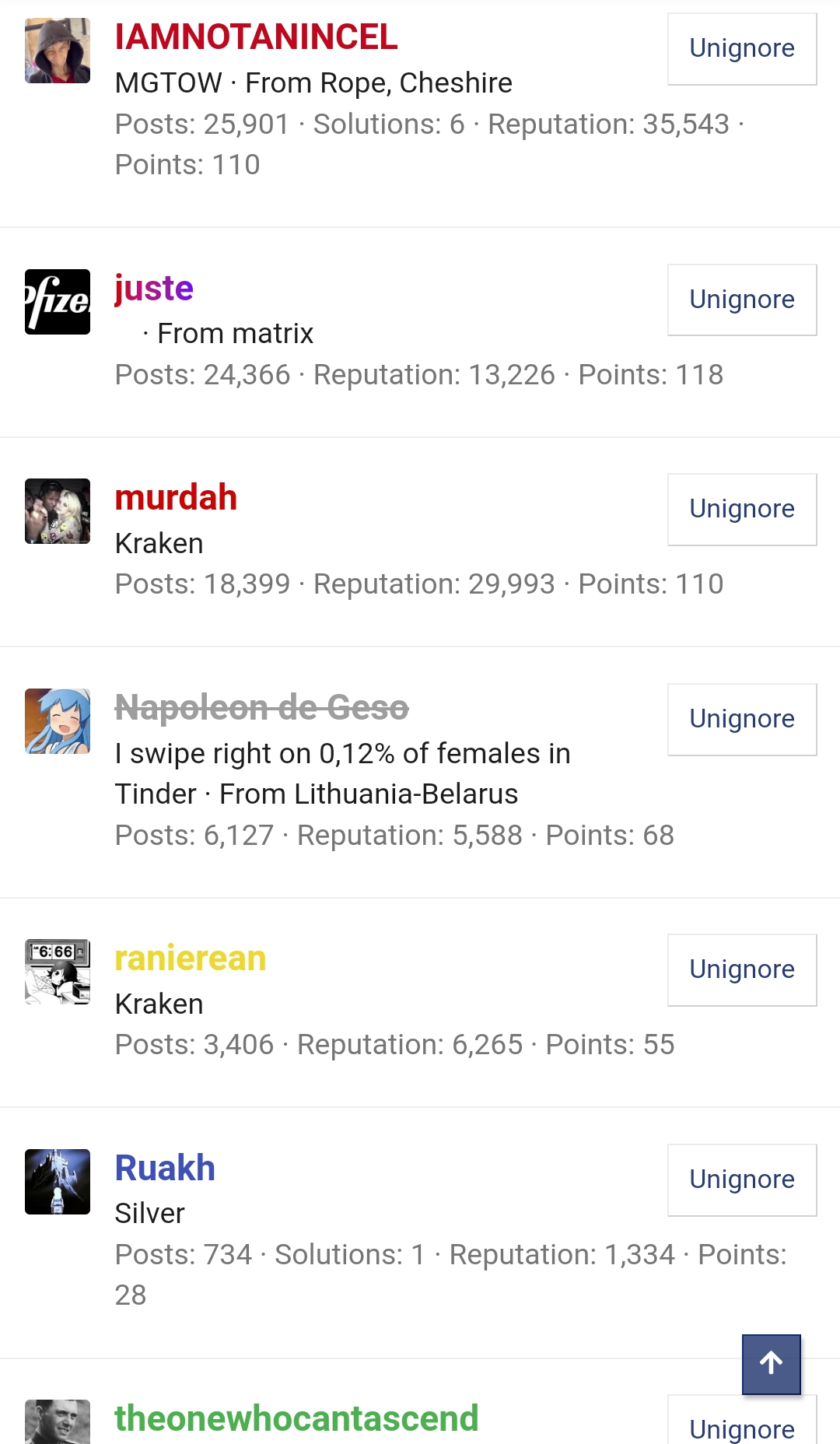Unignore the user Ruakh
Screen dimensions: 840x1444
741,1179
